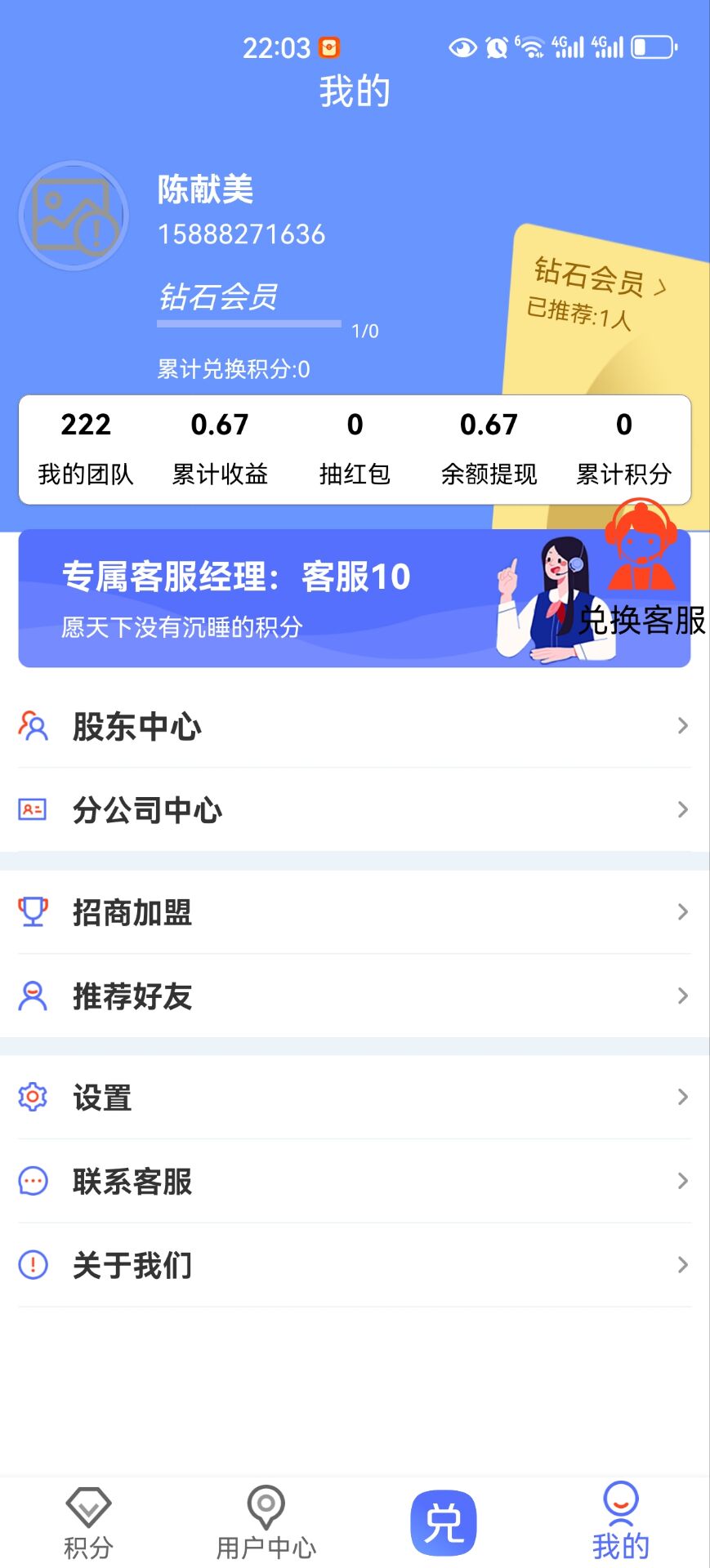Switch to the 用户中心 tab
Image resolution: width=710 pixels, height=1568 pixels.
click(266, 1523)
